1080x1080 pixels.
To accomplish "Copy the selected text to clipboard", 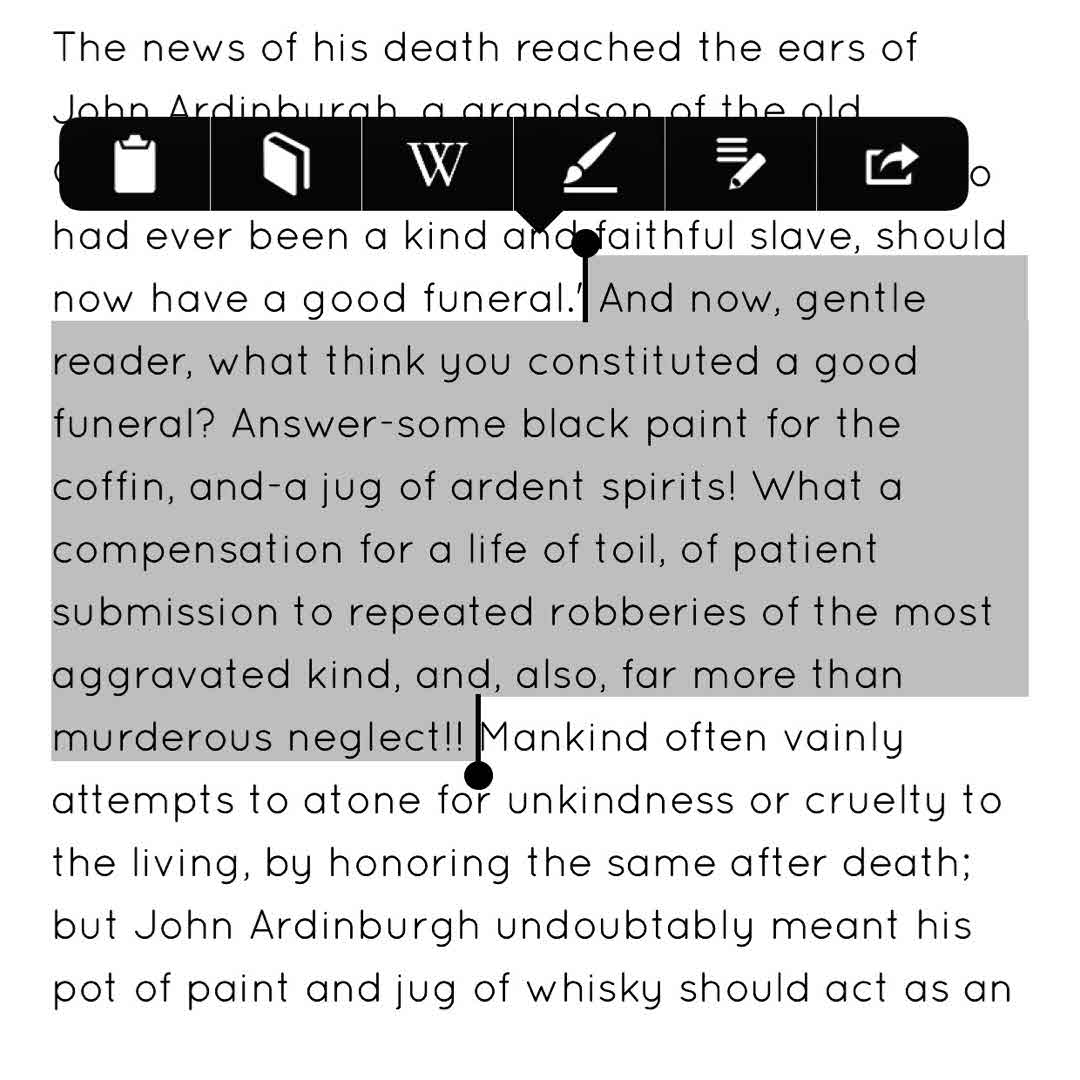I will (135, 164).
